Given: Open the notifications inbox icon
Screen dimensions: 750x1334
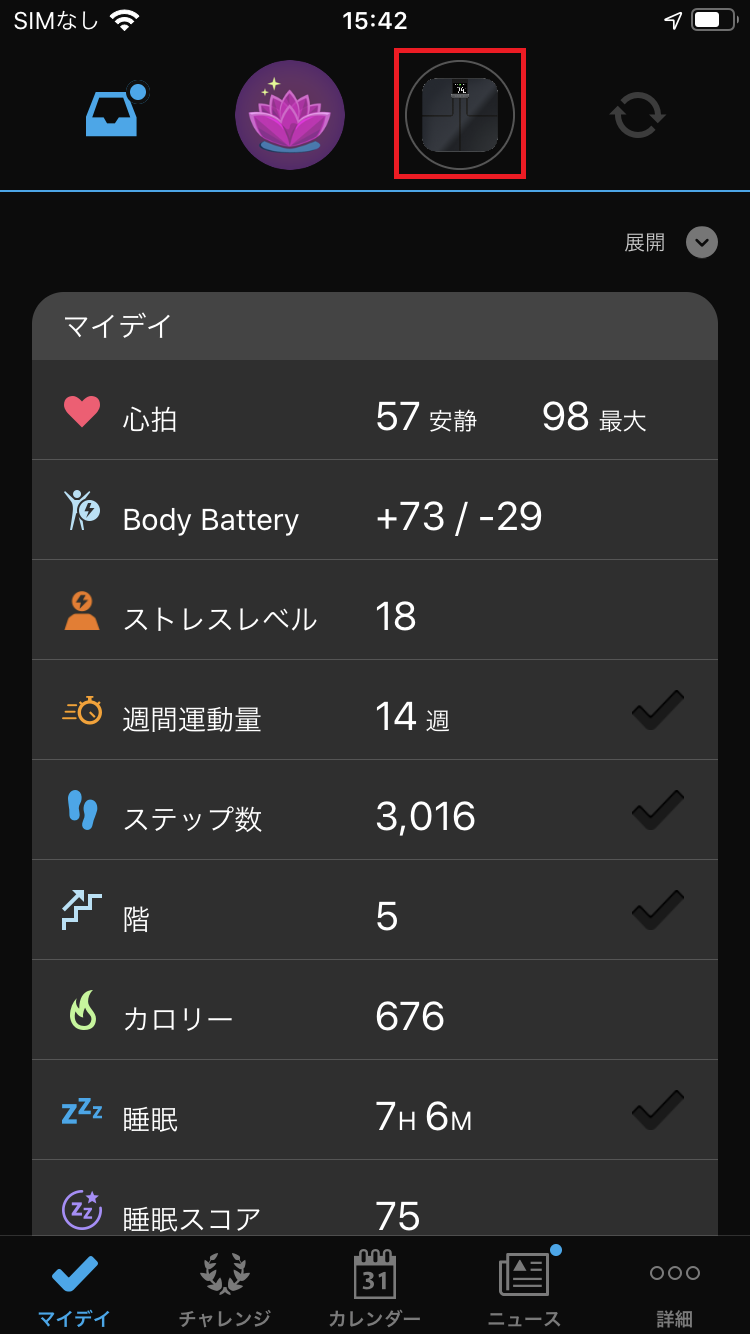Looking at the screenshot, I should 112,114.
